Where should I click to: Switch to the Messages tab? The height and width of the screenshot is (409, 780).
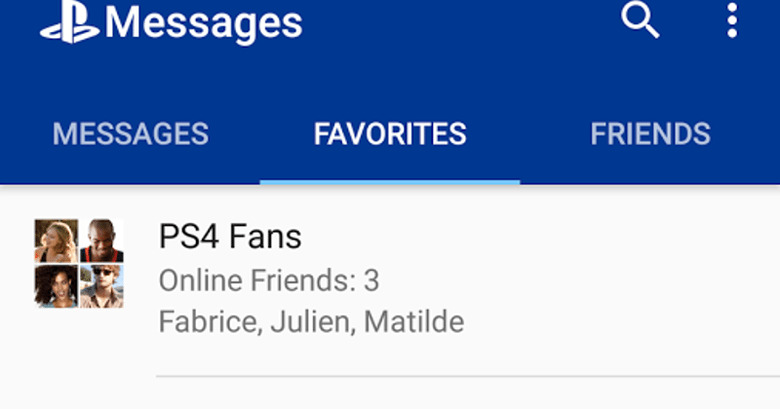coord(130,134)
